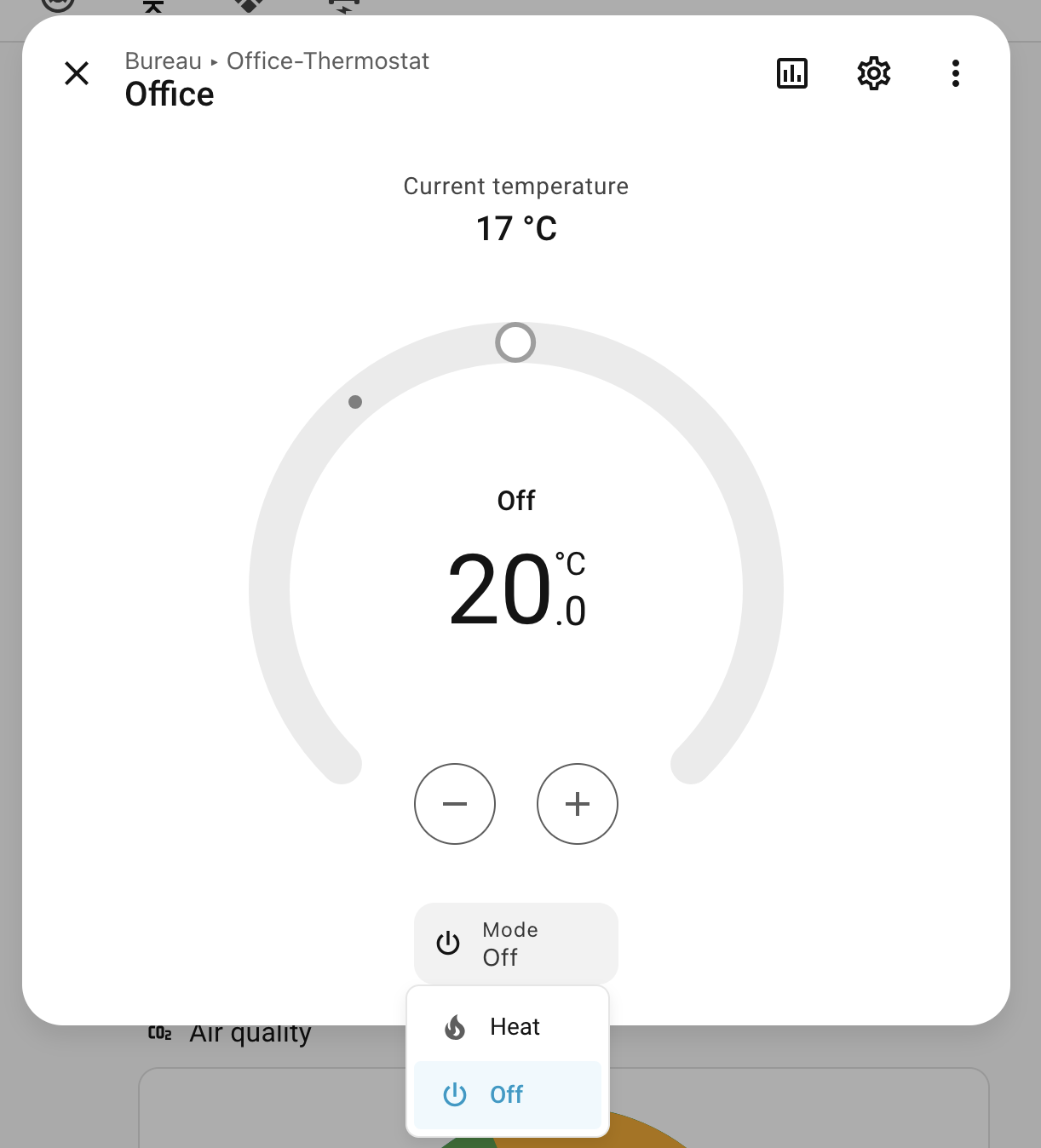Tap the temperature dial handle
The width and height of the screenshot is (1041, 1148).
tap(515, 342)
